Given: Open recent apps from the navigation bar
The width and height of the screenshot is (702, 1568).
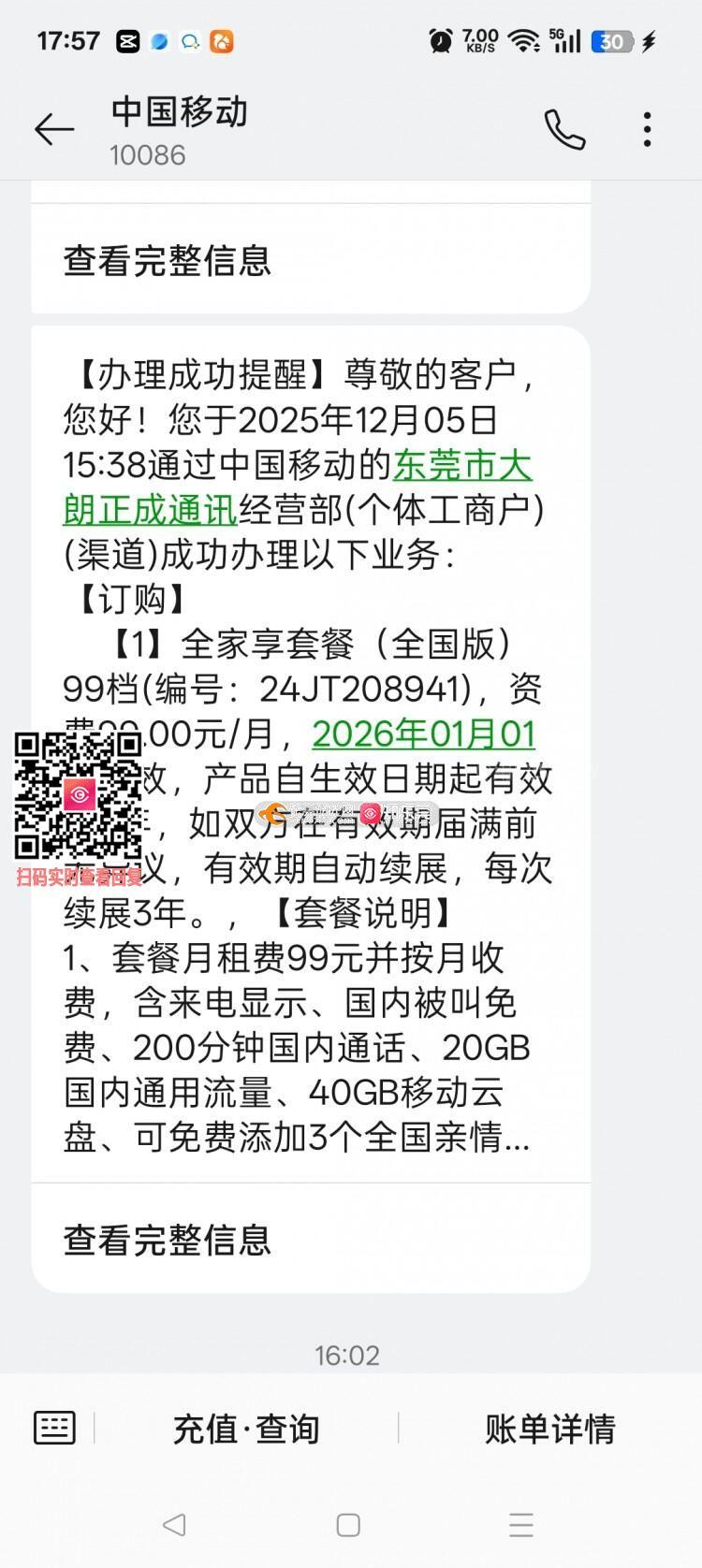Looking at the screenshot, I should [521, 1525].
